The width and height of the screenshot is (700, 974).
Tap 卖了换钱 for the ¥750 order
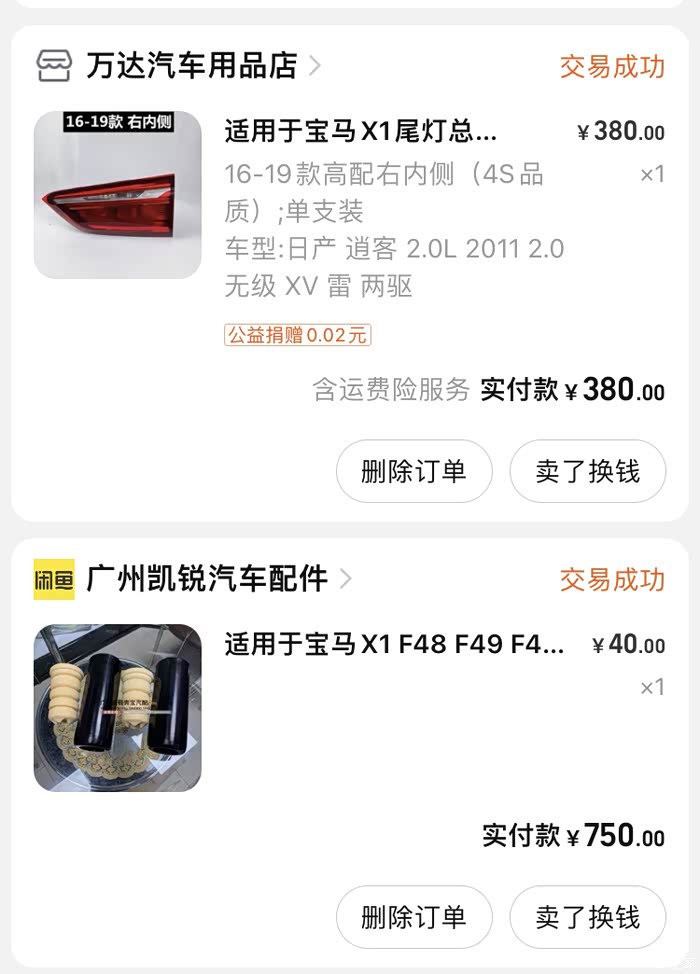[x=587, y=916]
